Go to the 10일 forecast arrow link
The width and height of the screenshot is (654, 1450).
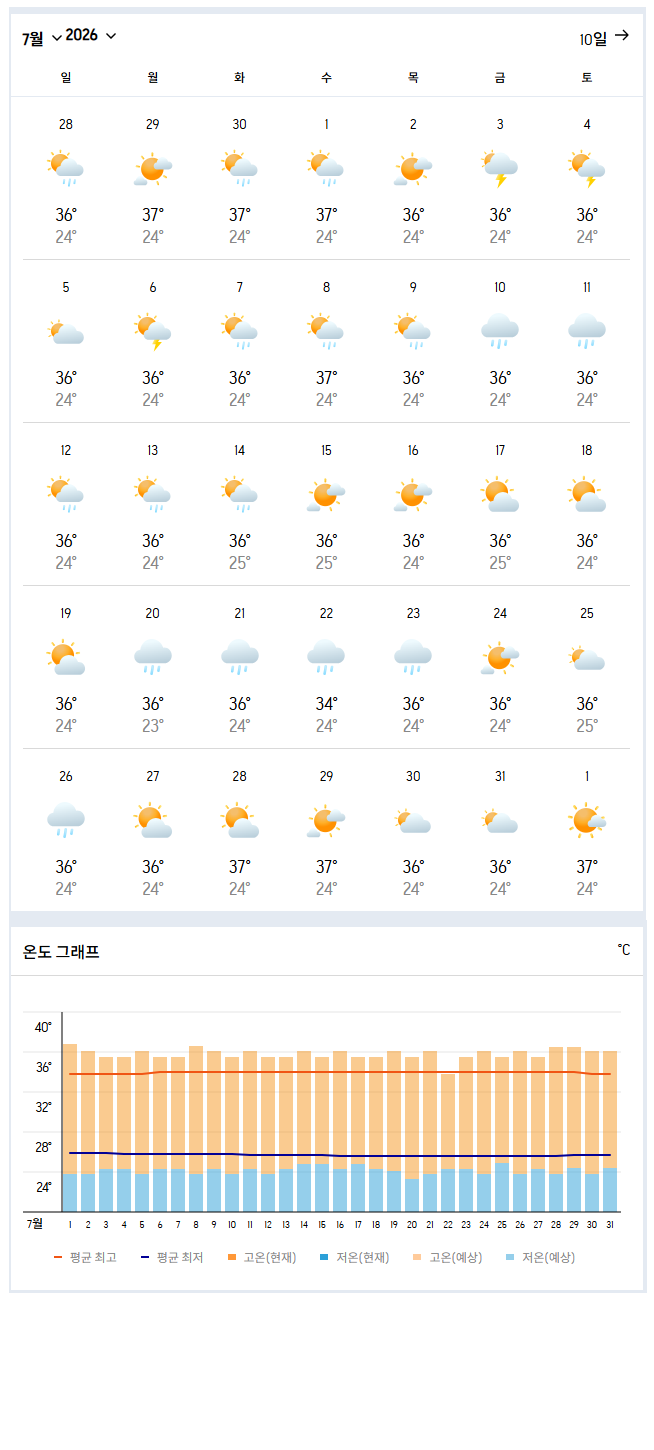coord(604,38)
